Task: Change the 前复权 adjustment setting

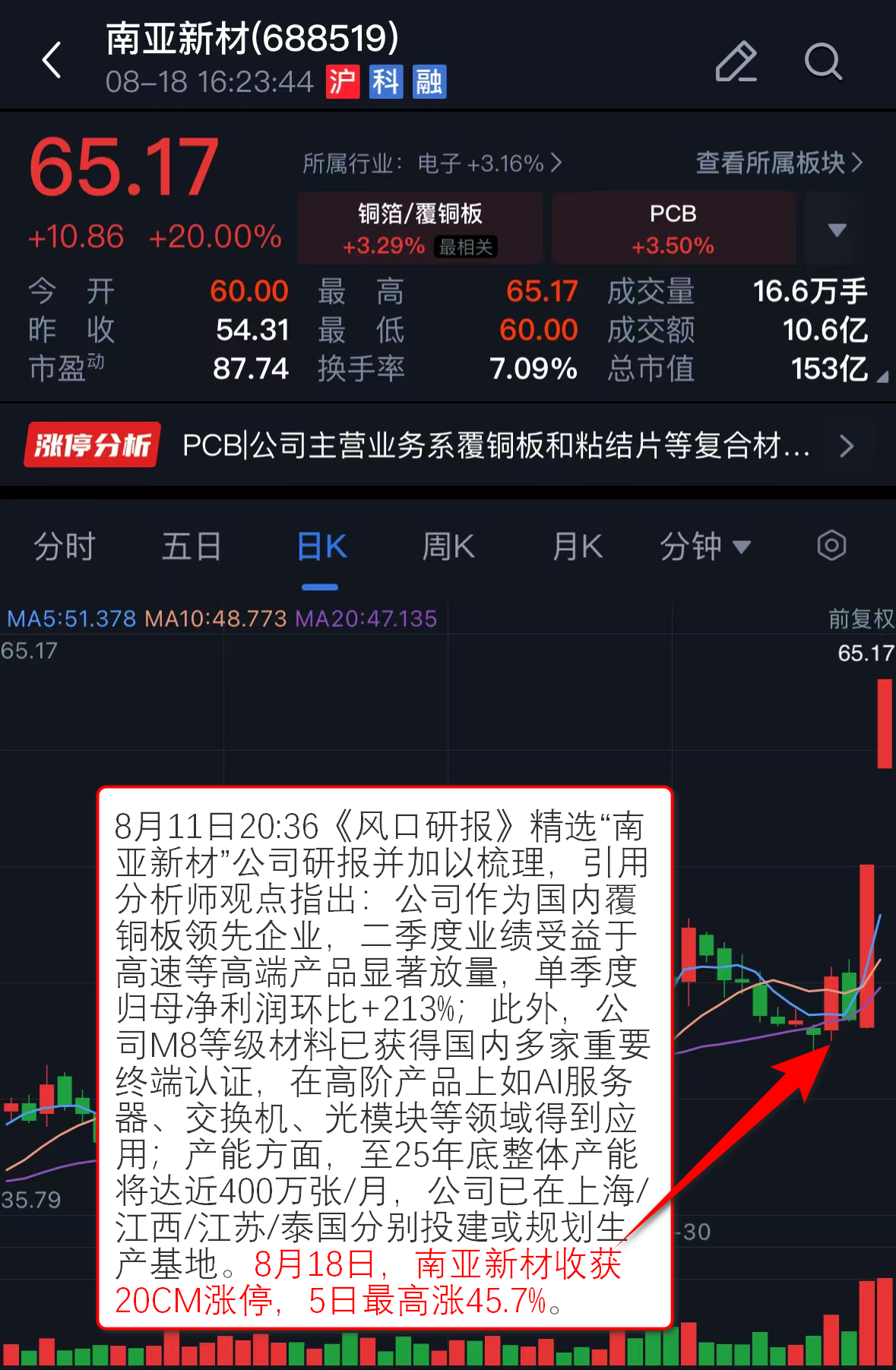Action: point(860,619)
